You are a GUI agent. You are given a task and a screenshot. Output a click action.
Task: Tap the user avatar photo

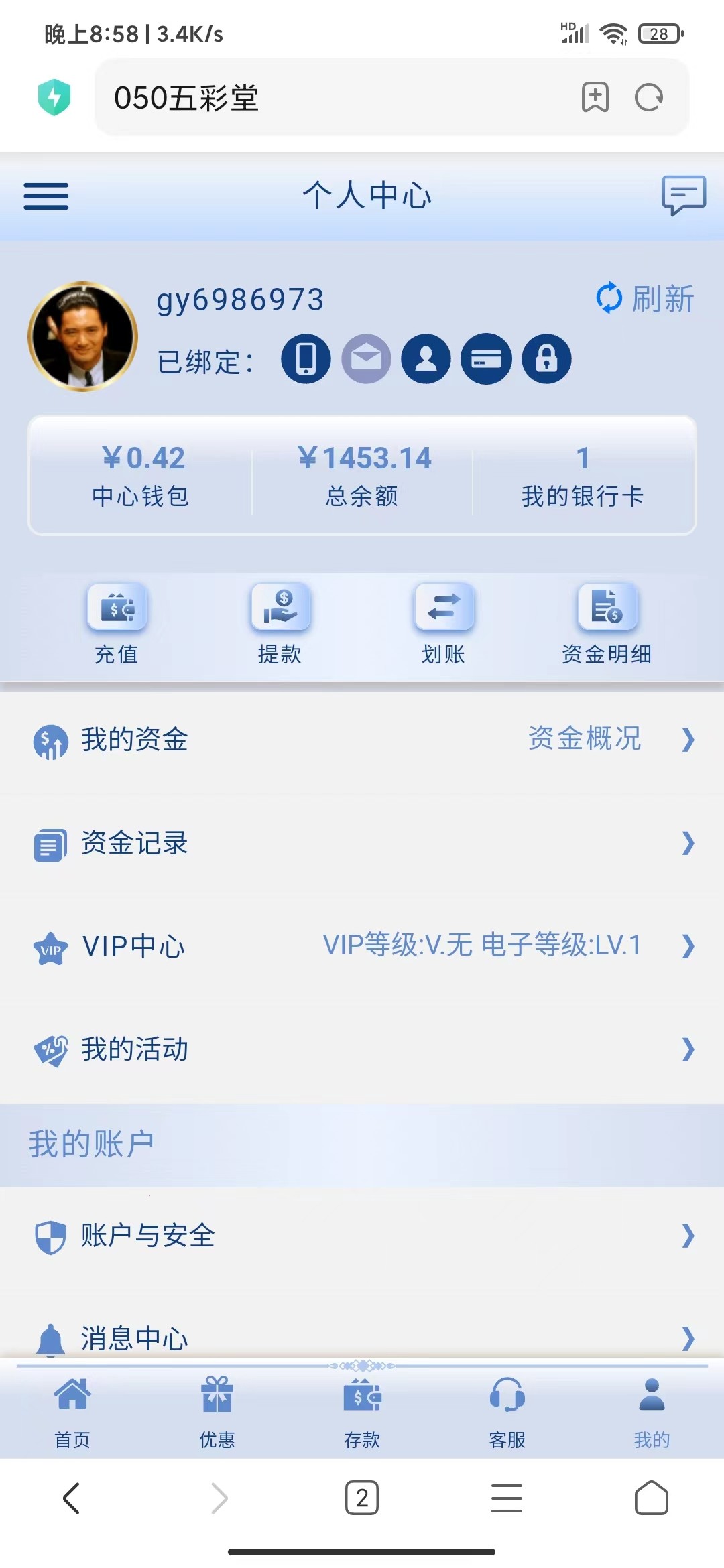pos(82,336)
